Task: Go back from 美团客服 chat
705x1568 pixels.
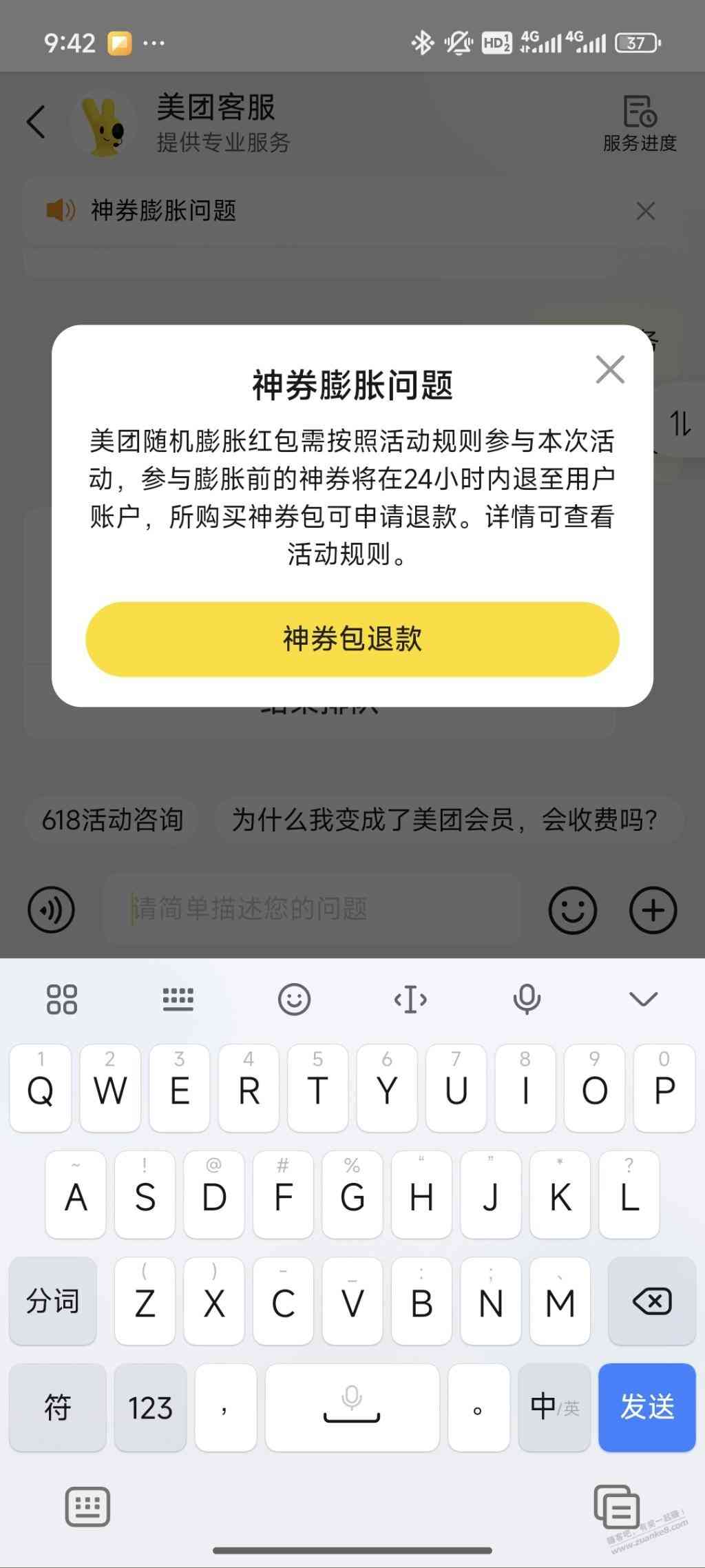Action: 36,123
